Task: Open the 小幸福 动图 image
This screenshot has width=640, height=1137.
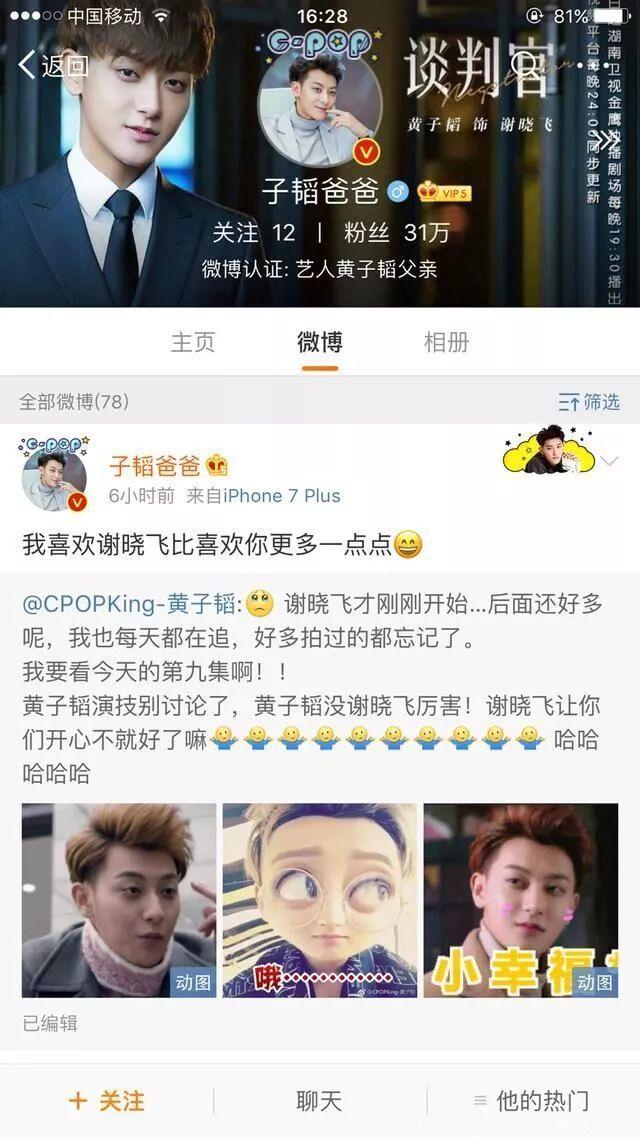Action: pyautogui.click(x=520, y=900)
